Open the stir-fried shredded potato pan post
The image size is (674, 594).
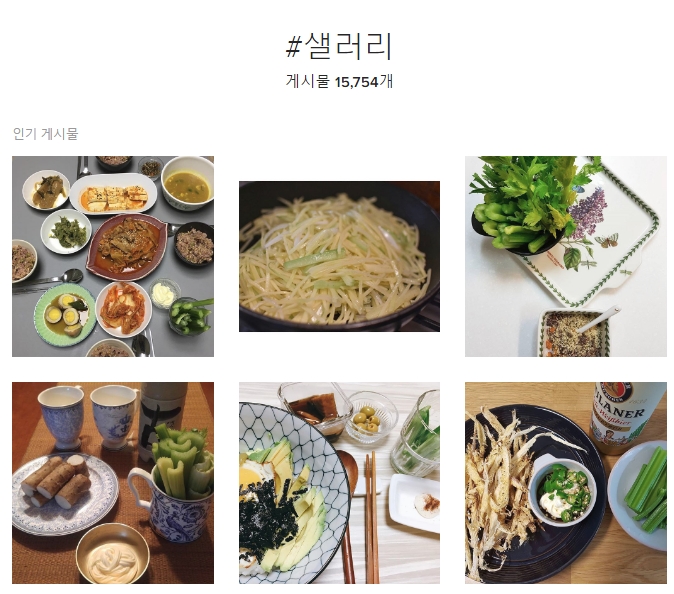tap(339, 256)
